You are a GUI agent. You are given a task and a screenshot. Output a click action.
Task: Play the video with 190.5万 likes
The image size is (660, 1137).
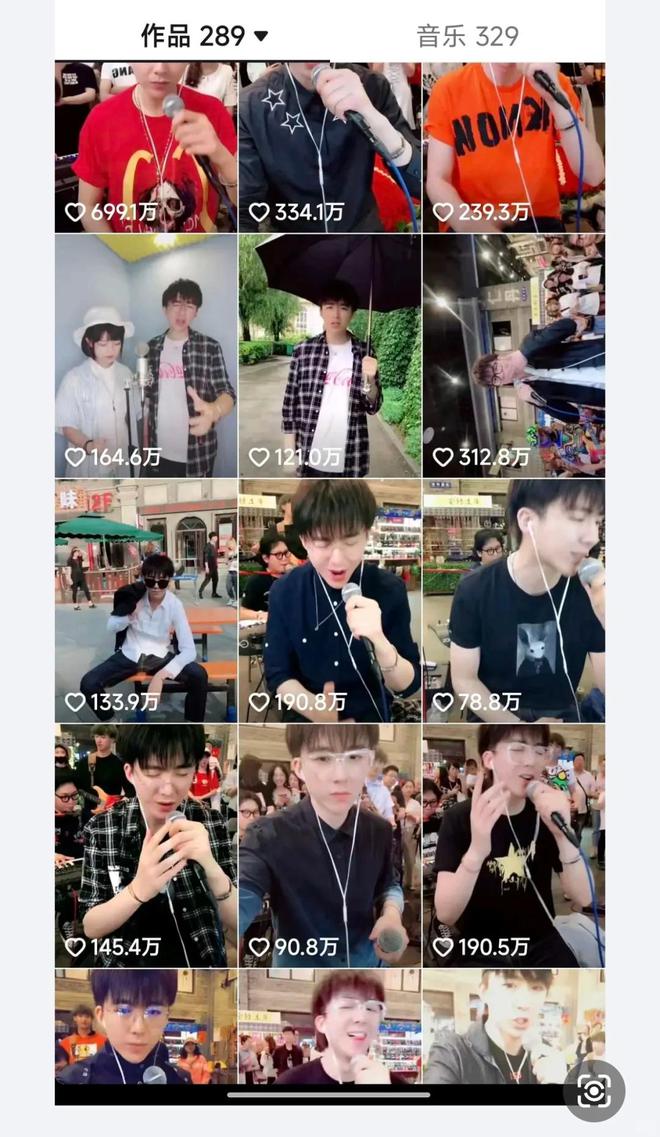click(x=513, y=845)
